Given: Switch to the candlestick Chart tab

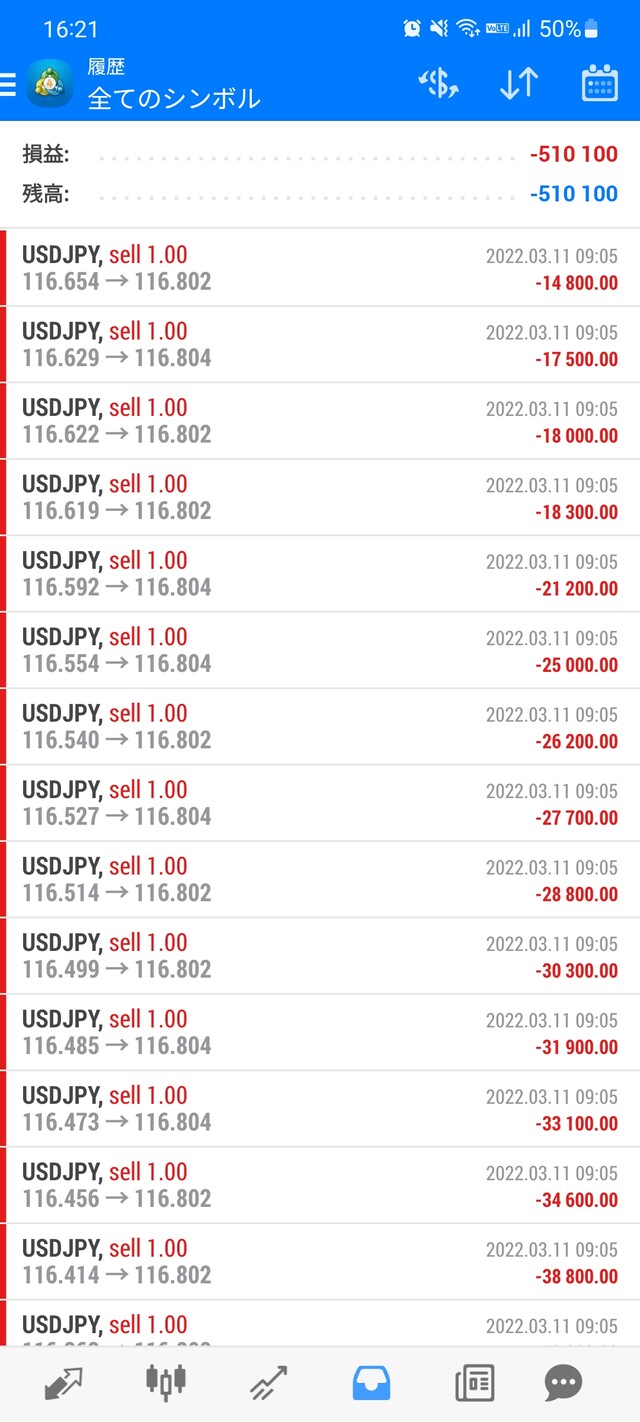Looking at the screenshot, I should [x=166, y=1383].
